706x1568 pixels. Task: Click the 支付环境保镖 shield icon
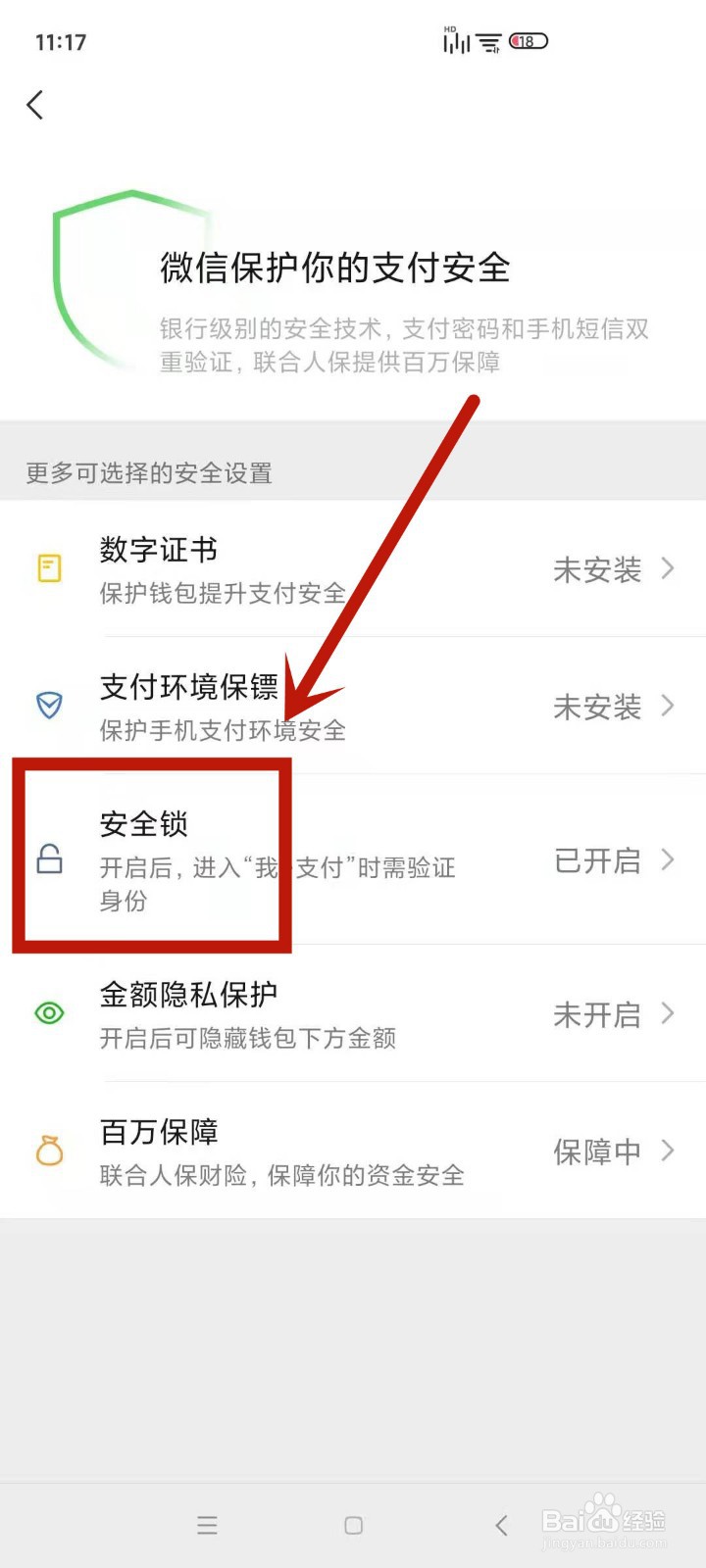pos(48,706)
